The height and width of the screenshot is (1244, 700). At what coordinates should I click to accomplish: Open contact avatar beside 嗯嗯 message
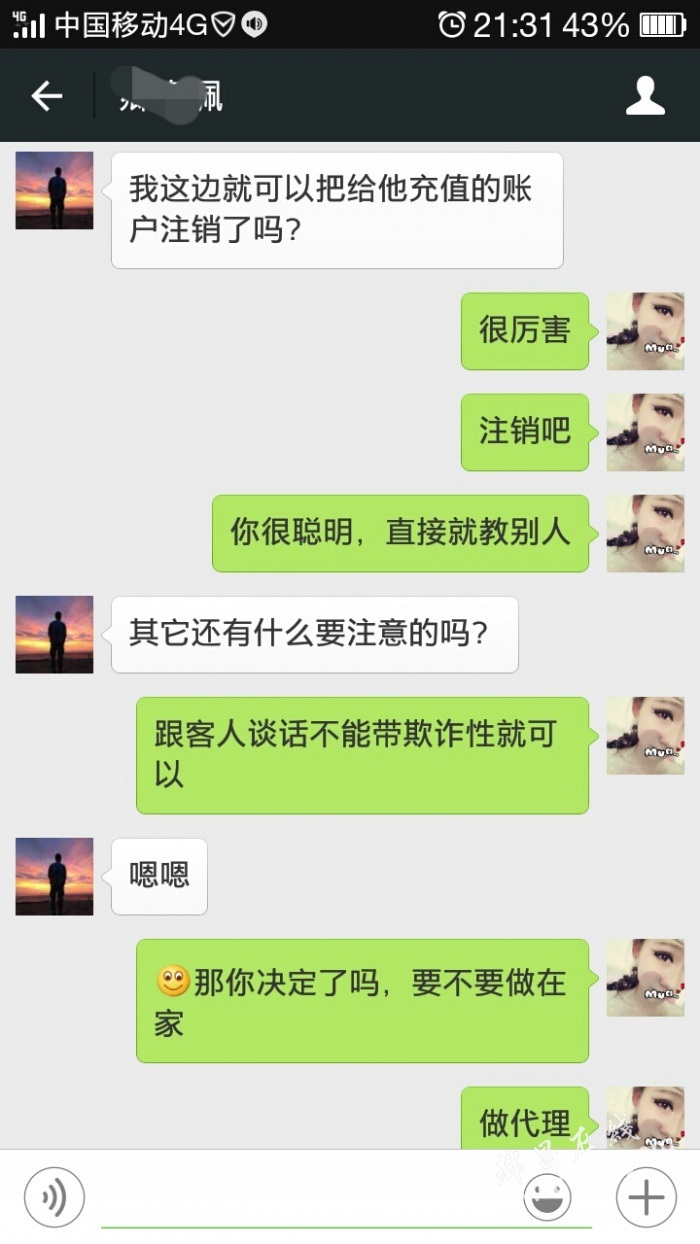pyautogui.click(x=54, y=876)
